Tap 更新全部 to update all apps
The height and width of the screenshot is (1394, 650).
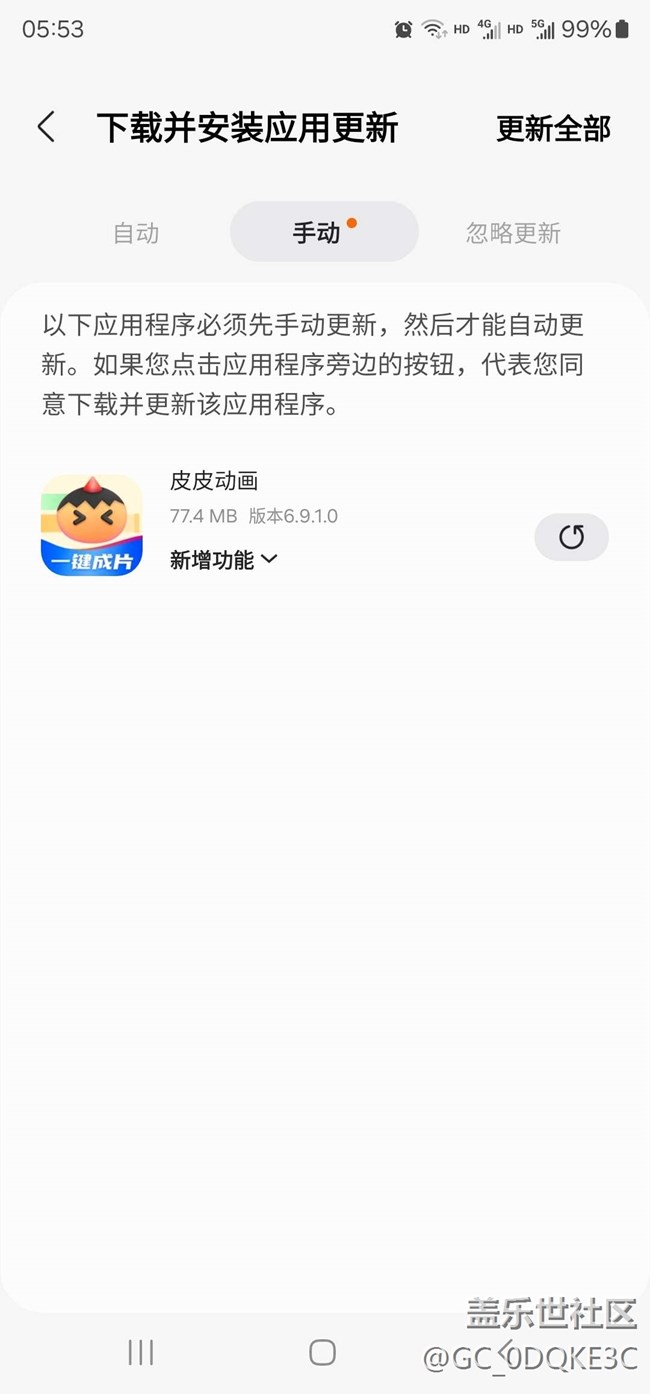pos(553,129)
